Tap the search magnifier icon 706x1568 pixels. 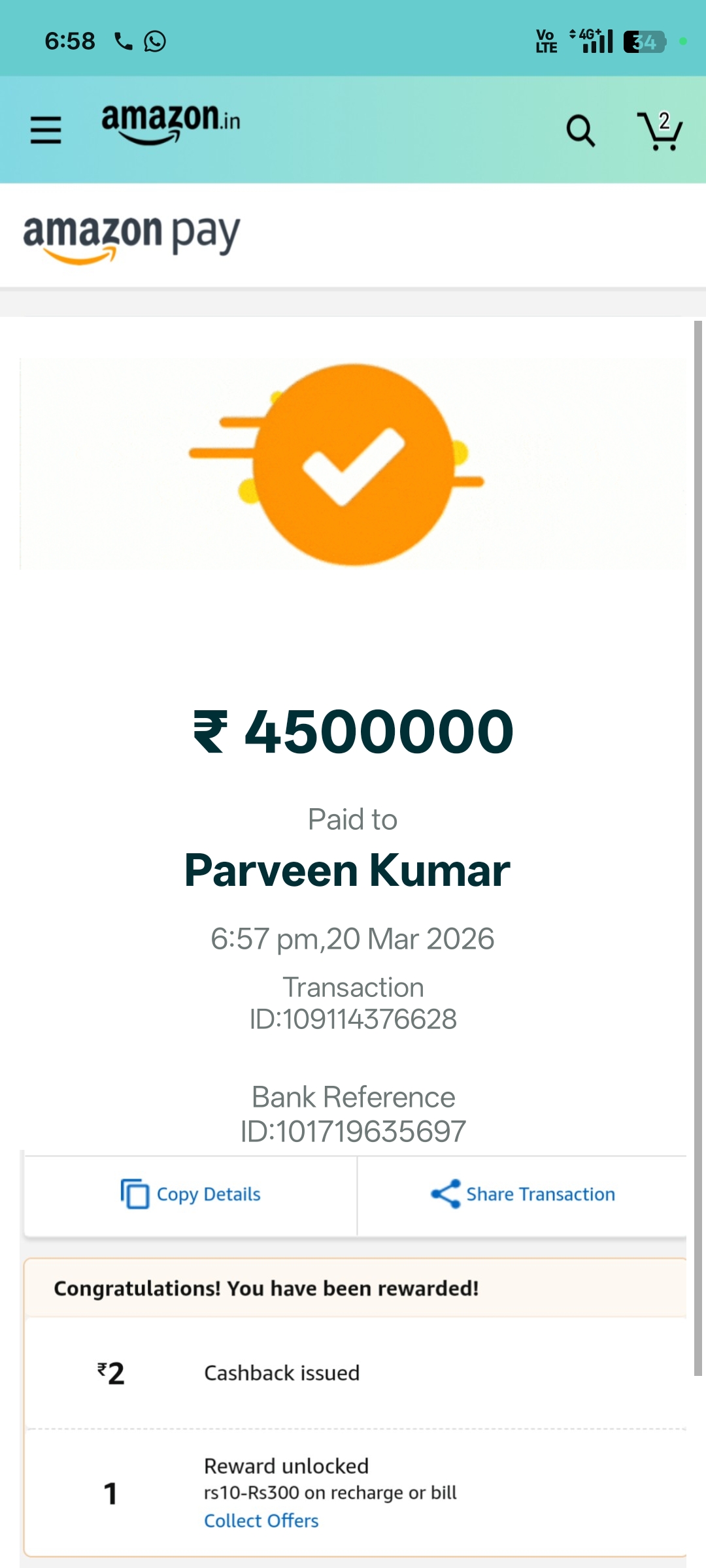point(580,131)
